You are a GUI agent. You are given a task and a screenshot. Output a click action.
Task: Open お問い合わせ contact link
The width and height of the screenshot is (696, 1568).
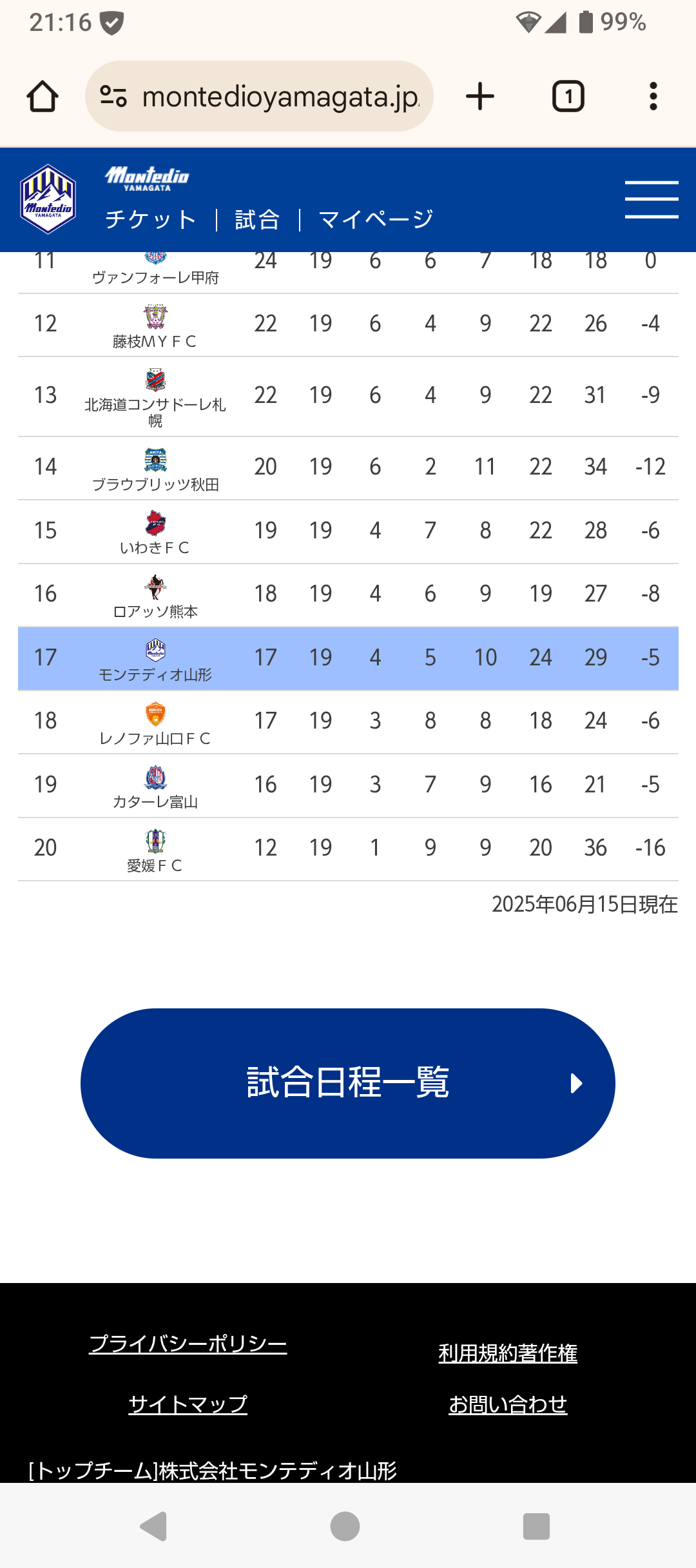coord(508,1404)
